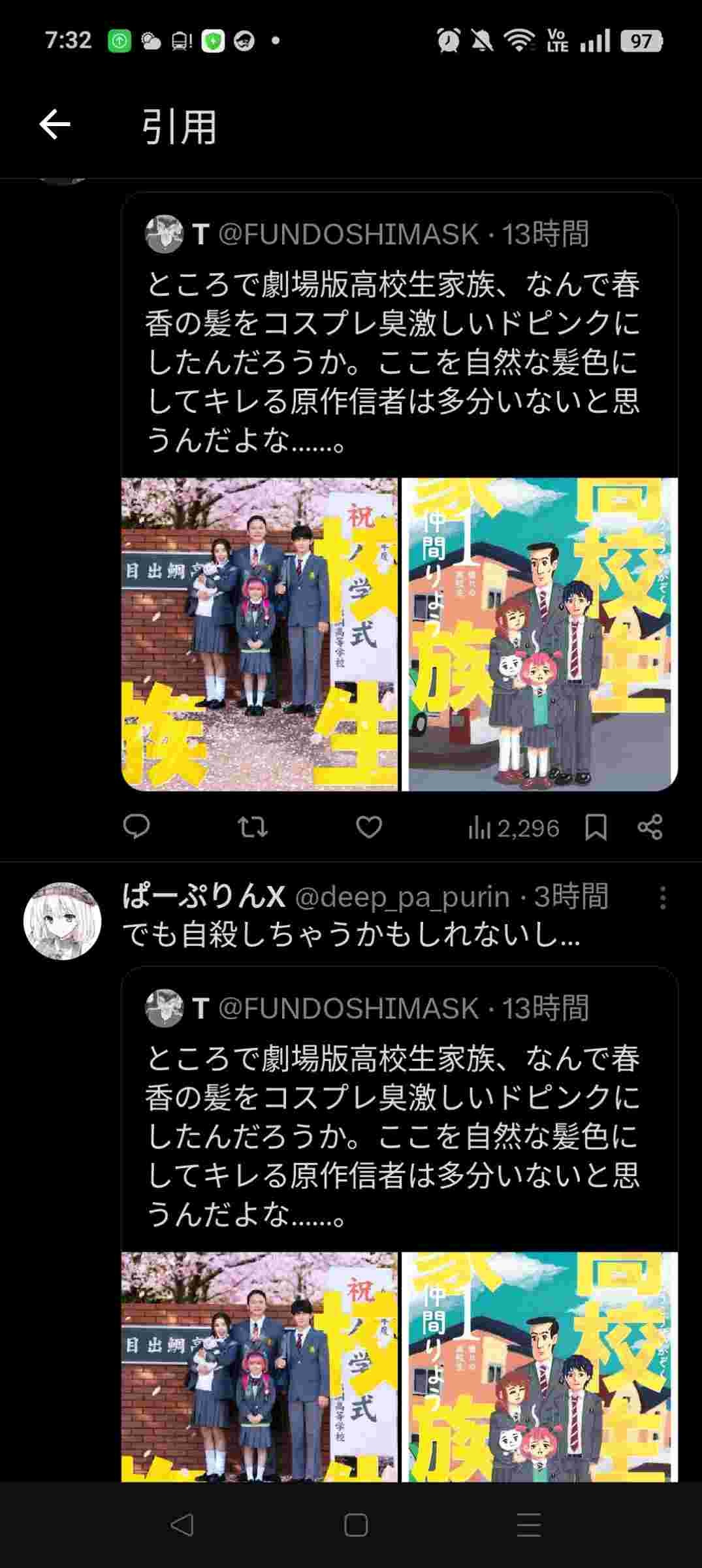Open overflow menu on ぱーぷりんX's post
702x1568 pixels.
tap(663, 898)
